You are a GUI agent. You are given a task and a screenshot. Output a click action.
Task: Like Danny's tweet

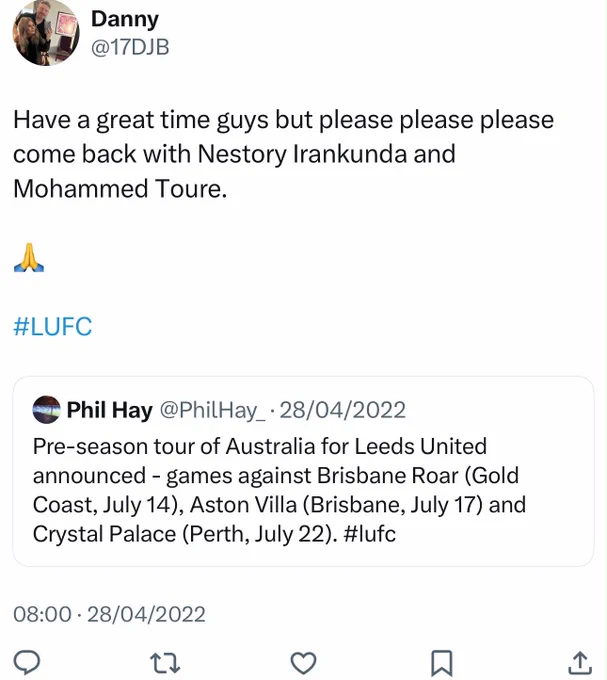click(x=303, y=663)
